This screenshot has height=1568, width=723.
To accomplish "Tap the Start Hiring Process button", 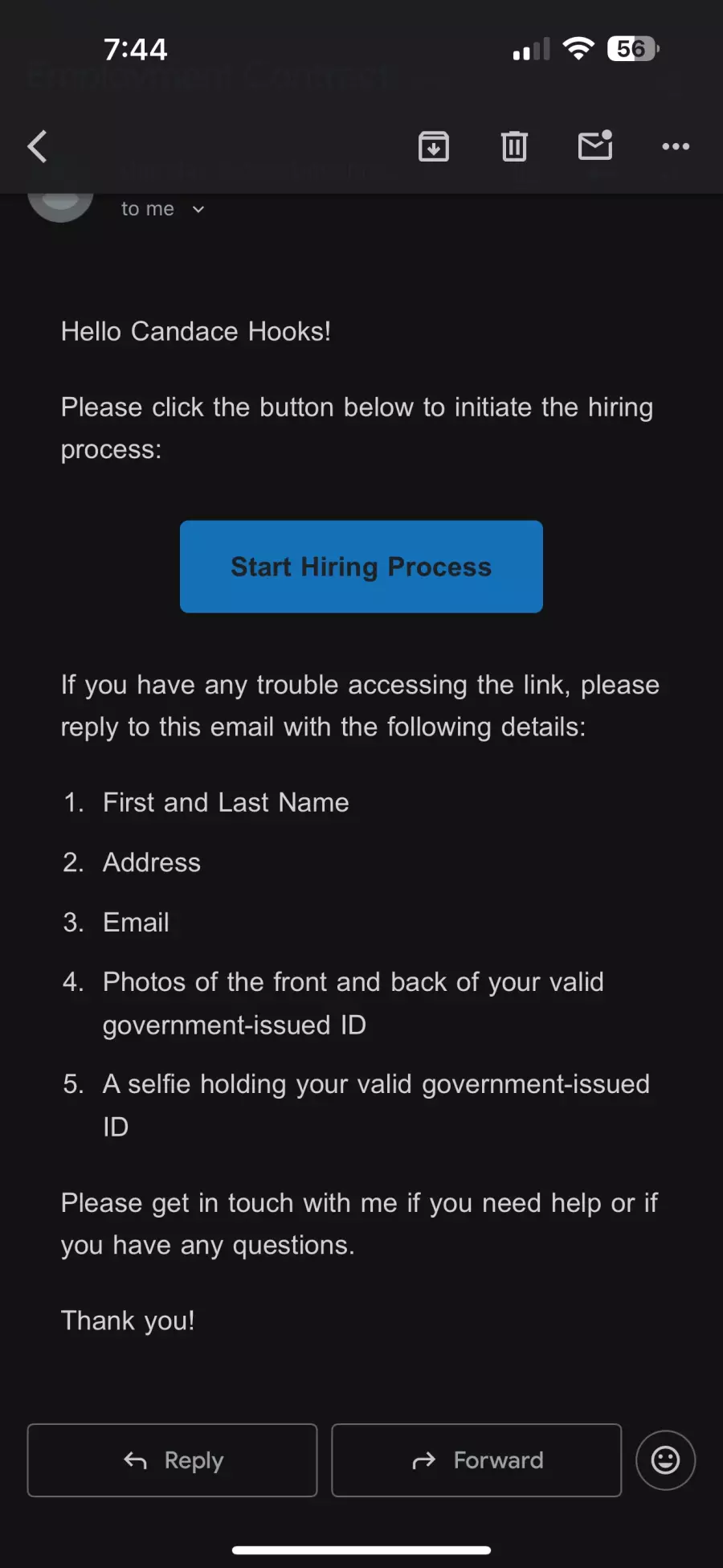I will (x=361, y=567).
